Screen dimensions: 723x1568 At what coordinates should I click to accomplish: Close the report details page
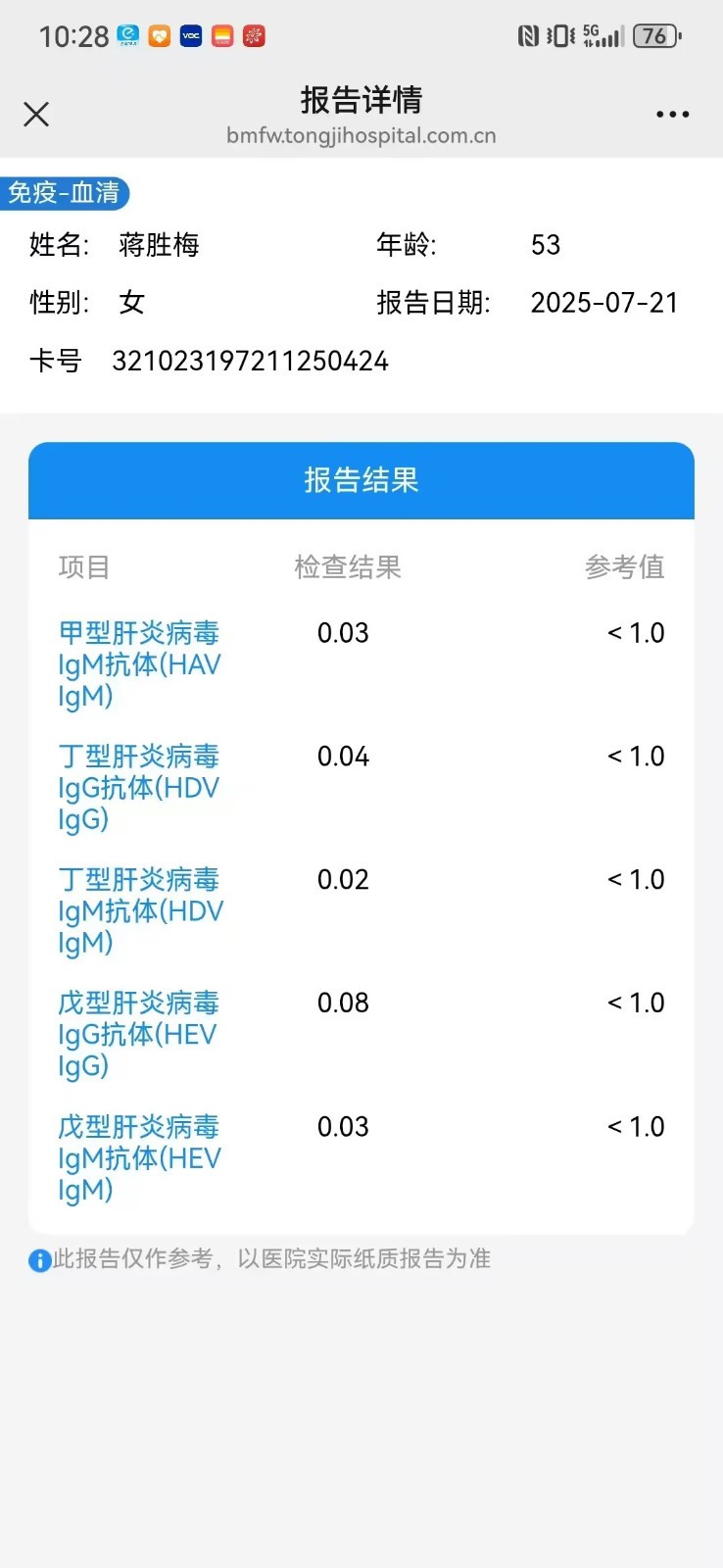pos(36,115)
